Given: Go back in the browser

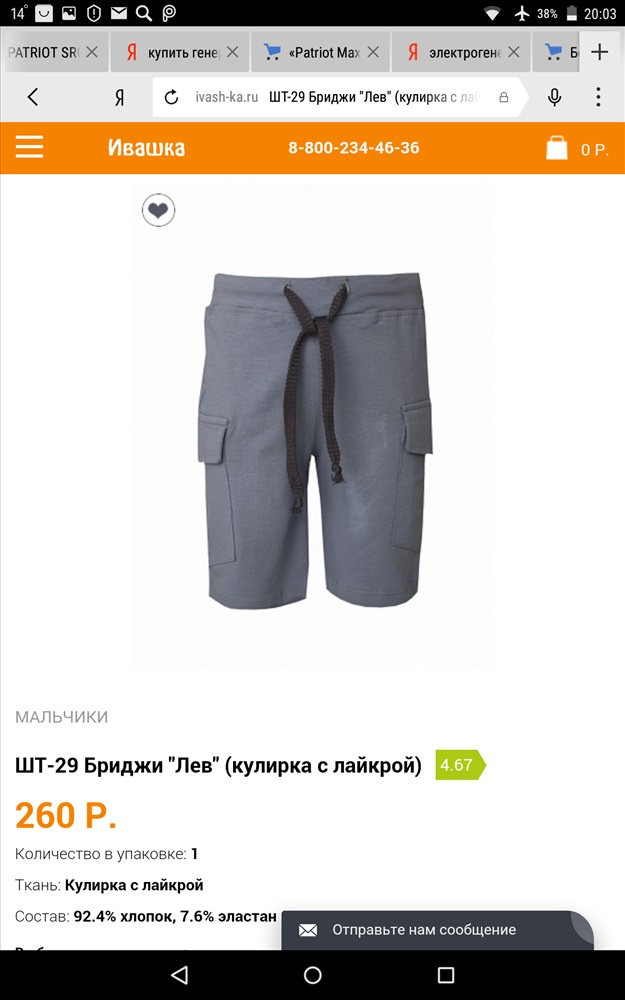Looking at the screenshot, I should click(x=33, y=97).
